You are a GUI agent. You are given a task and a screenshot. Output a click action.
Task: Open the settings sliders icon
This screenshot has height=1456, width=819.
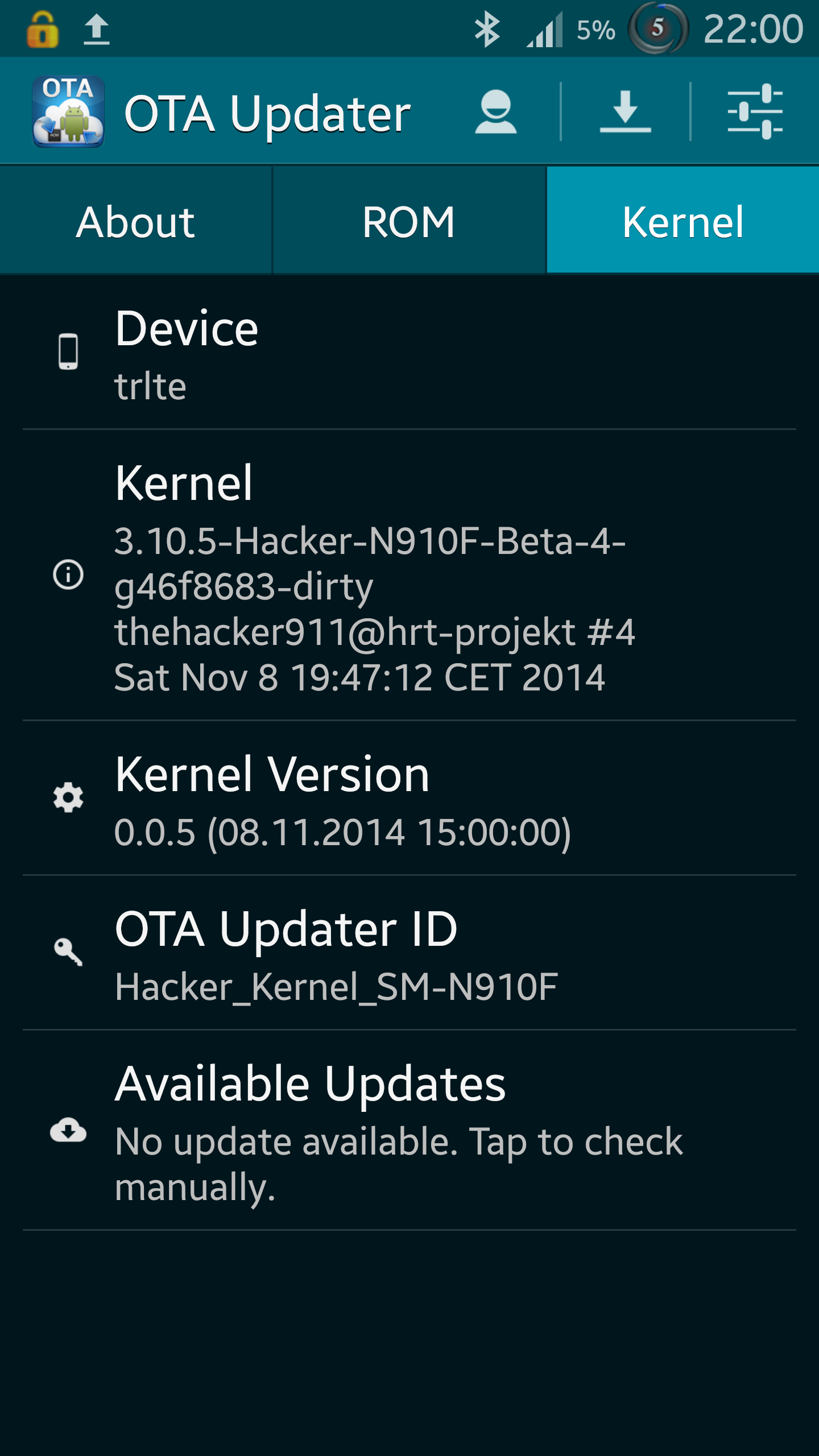[755, 111]
